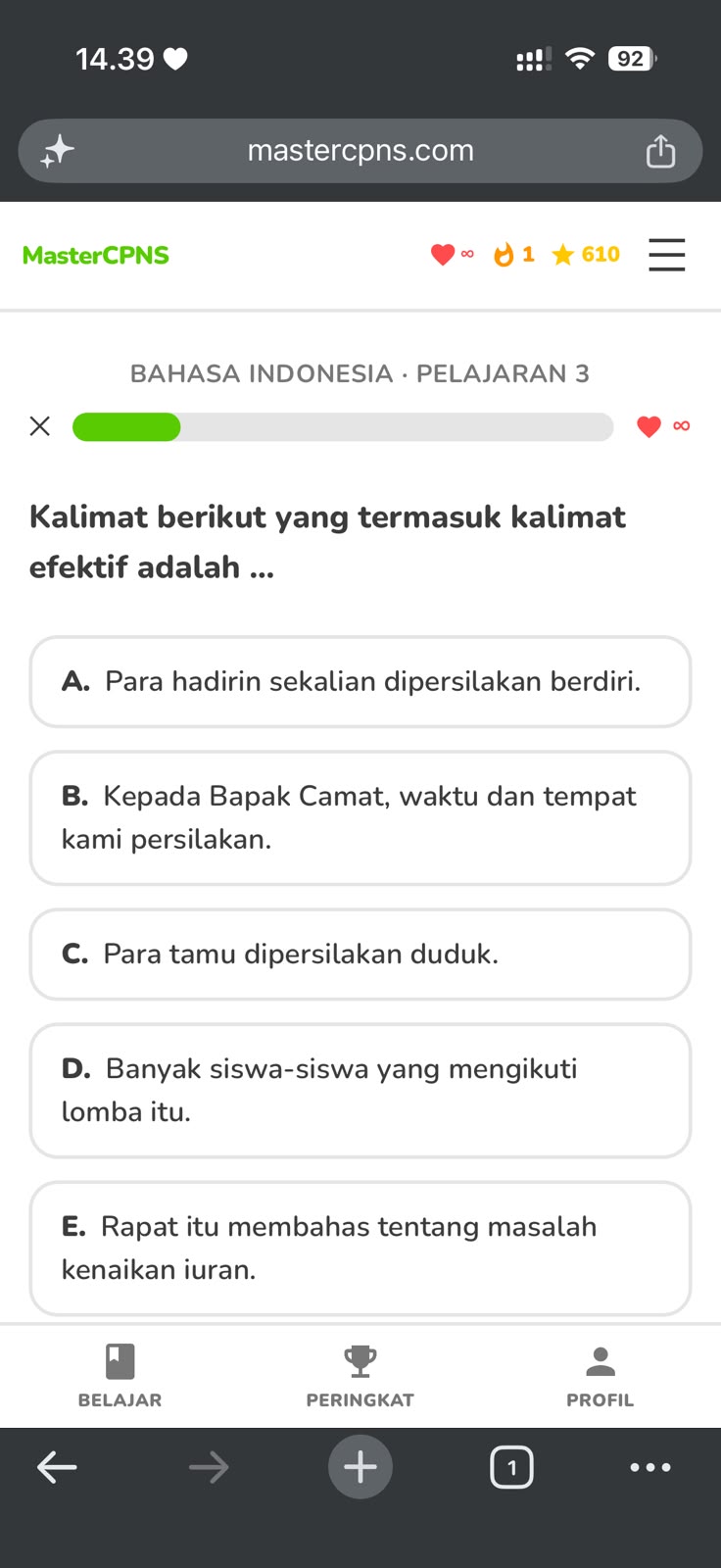
Task: Tap the sparkle icon in address bar
Action: [x=57, y=151]
